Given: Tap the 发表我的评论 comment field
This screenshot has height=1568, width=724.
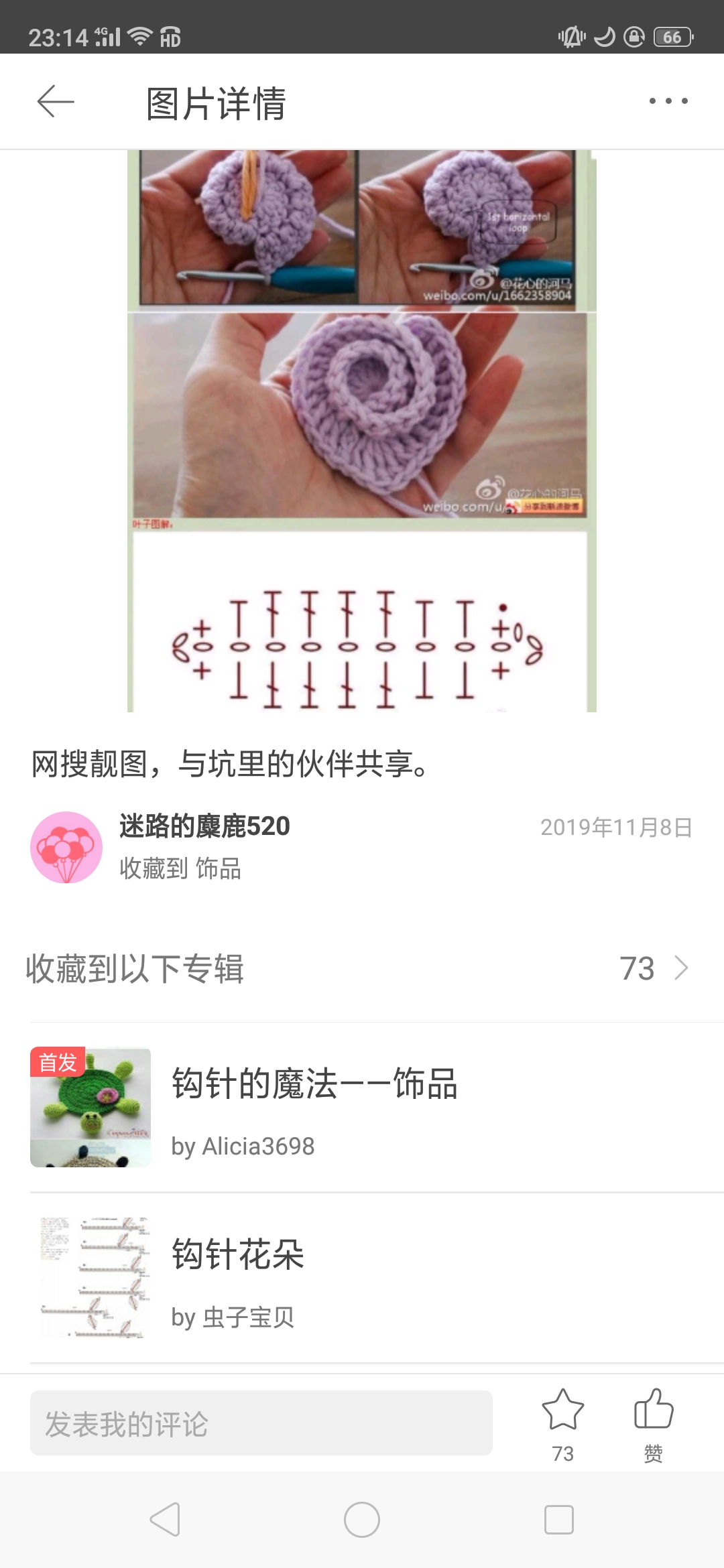Looking at the screenshot, I should (x=261, y=1423).
